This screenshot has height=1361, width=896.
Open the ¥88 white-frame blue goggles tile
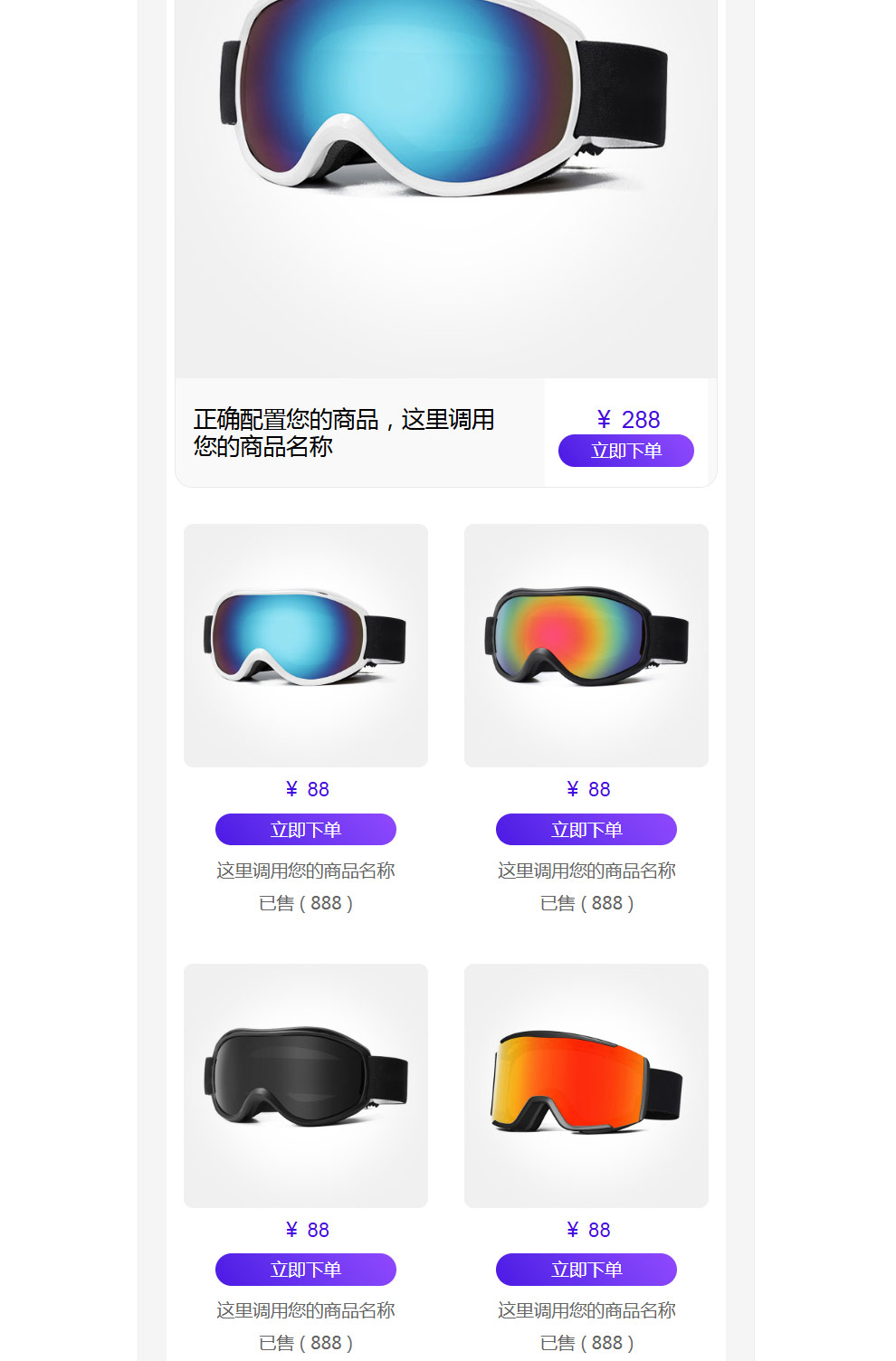(305, 645)
